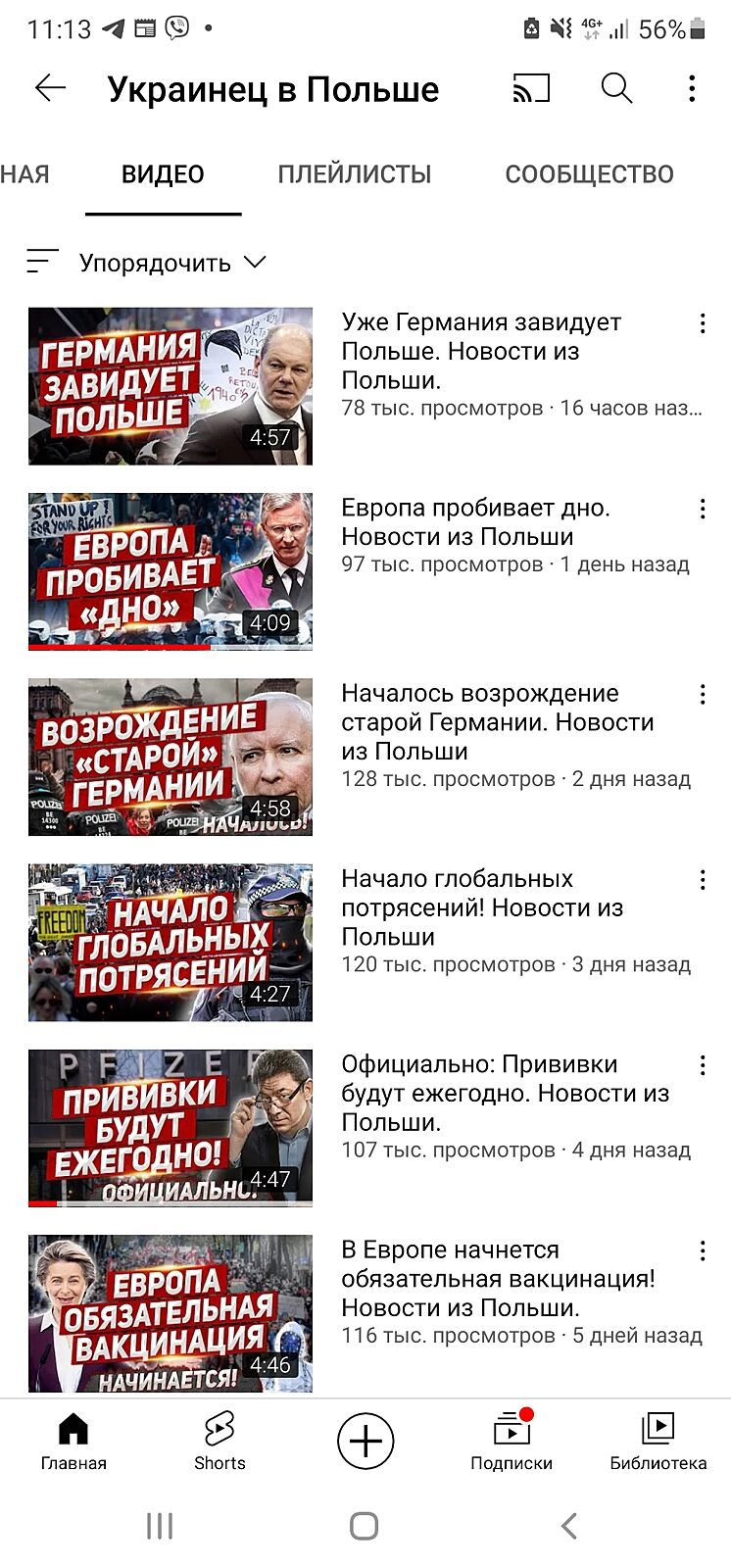Switch to the СООБЩЕСТВО tab

[589, 174]
